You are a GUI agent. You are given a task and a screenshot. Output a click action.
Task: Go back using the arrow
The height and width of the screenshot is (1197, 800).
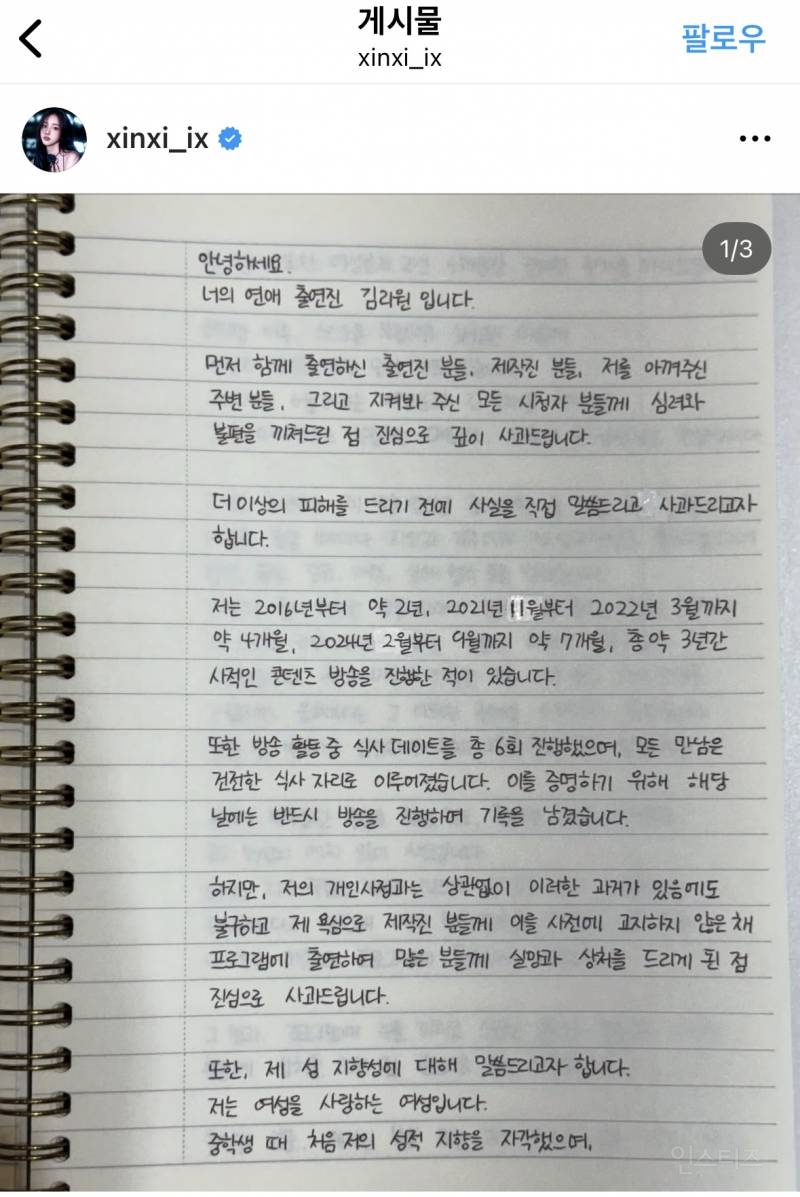[32, 39]
